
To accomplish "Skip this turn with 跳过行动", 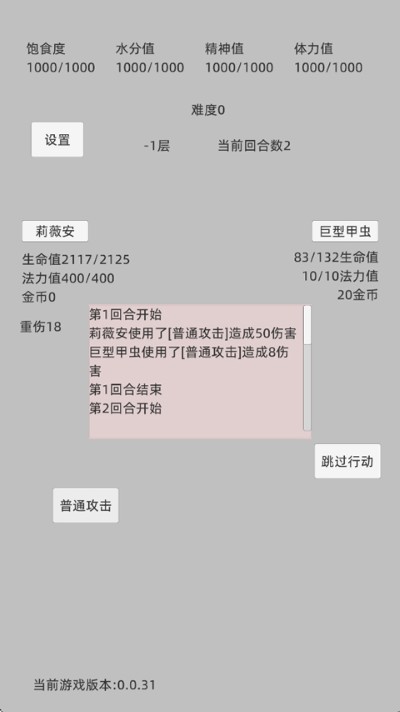I will click(x=347, y=461).
